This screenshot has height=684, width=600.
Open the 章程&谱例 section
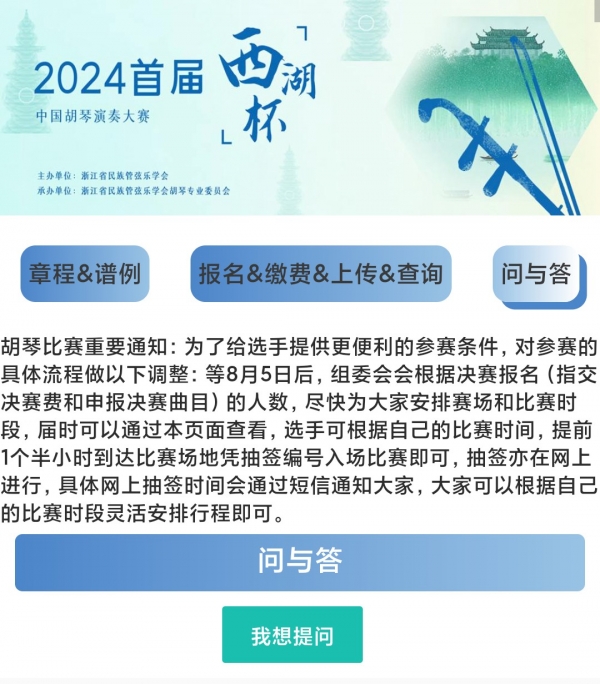click(85, 273)
